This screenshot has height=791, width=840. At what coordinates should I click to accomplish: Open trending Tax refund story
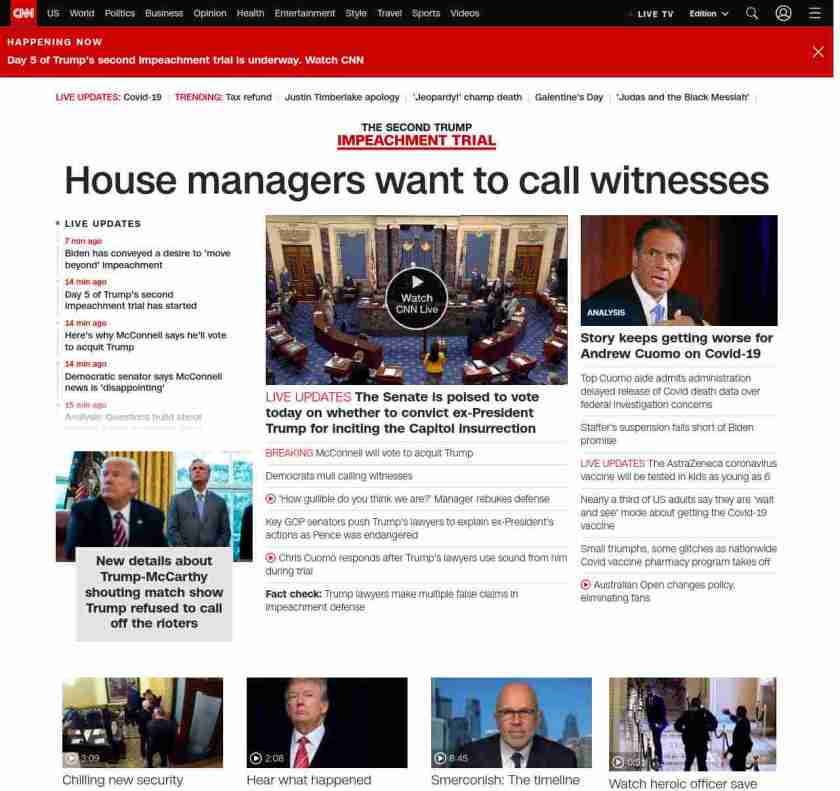[248, 97]
